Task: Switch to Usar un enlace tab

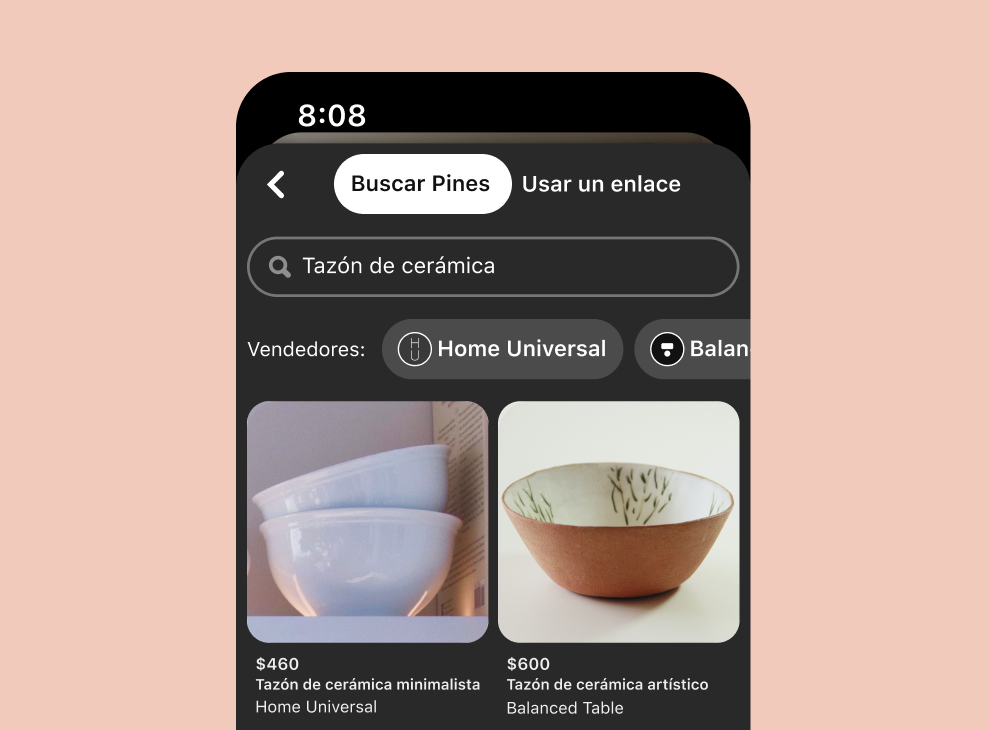Action: point(601,184)
